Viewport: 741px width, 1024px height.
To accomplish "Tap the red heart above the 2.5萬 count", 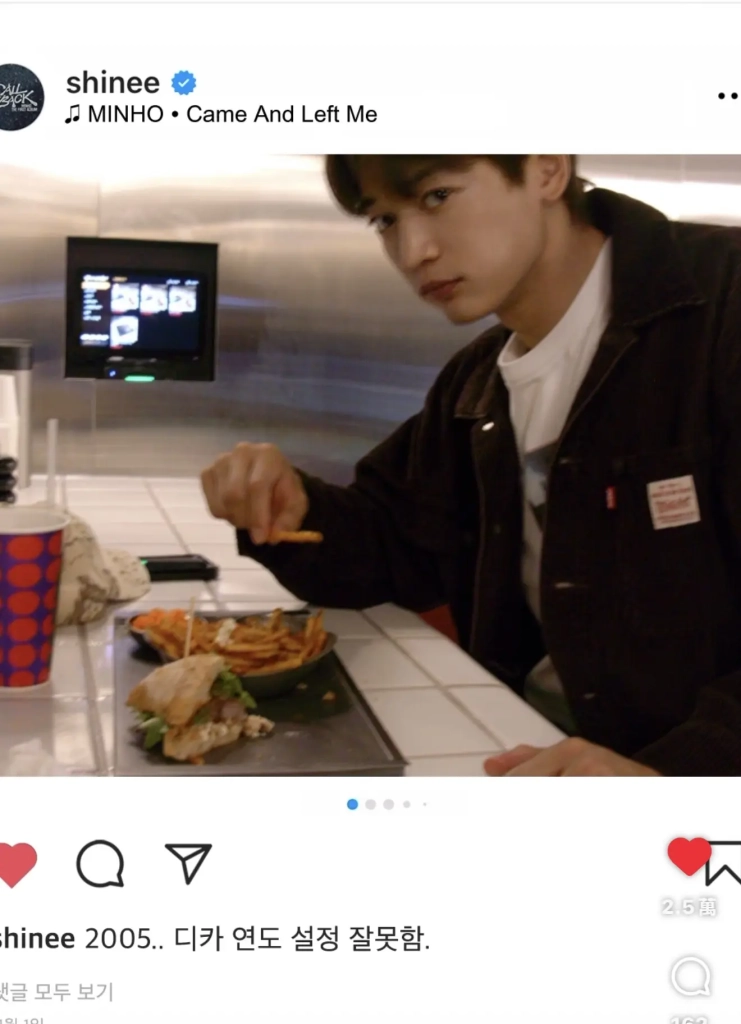I will (688, 857).
